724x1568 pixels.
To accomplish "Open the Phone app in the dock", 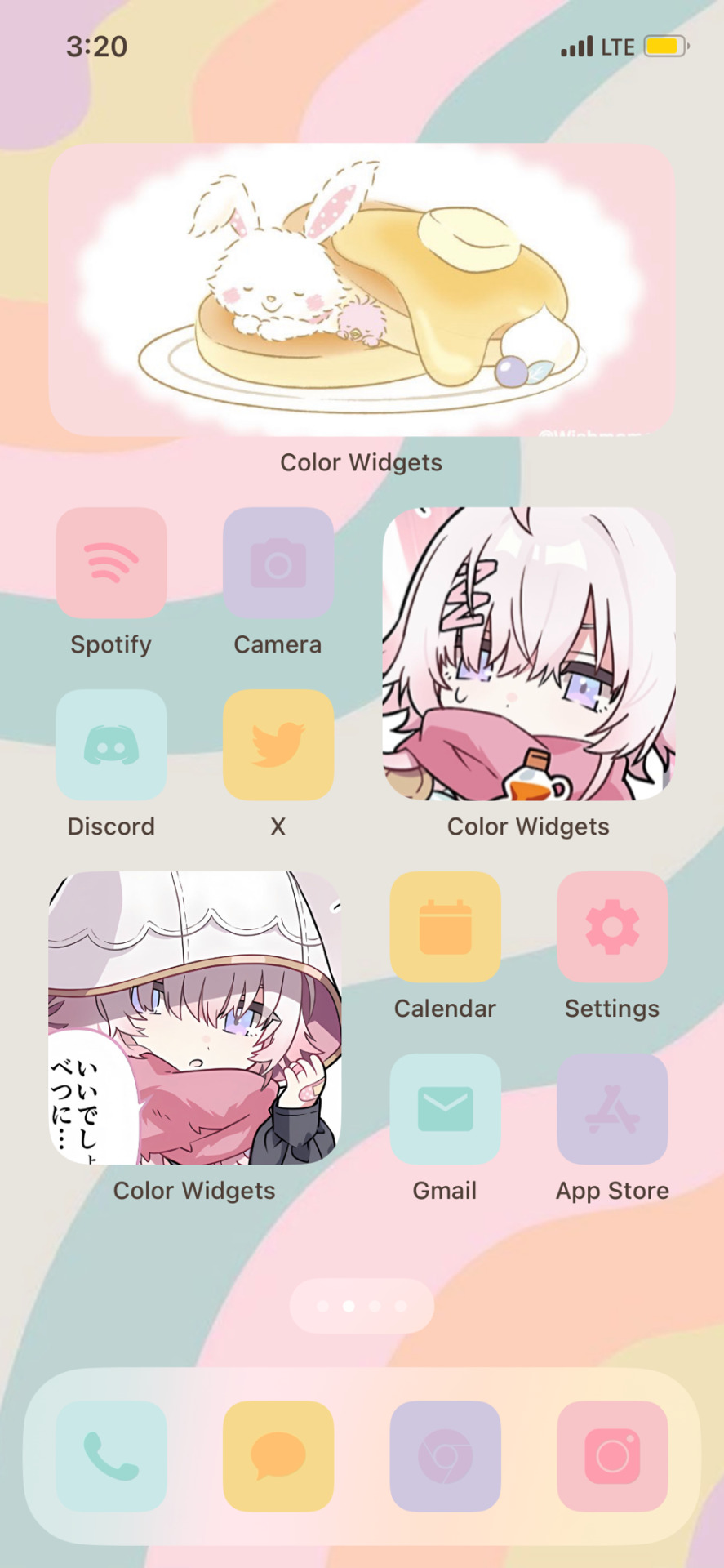I will point(111,1456).
